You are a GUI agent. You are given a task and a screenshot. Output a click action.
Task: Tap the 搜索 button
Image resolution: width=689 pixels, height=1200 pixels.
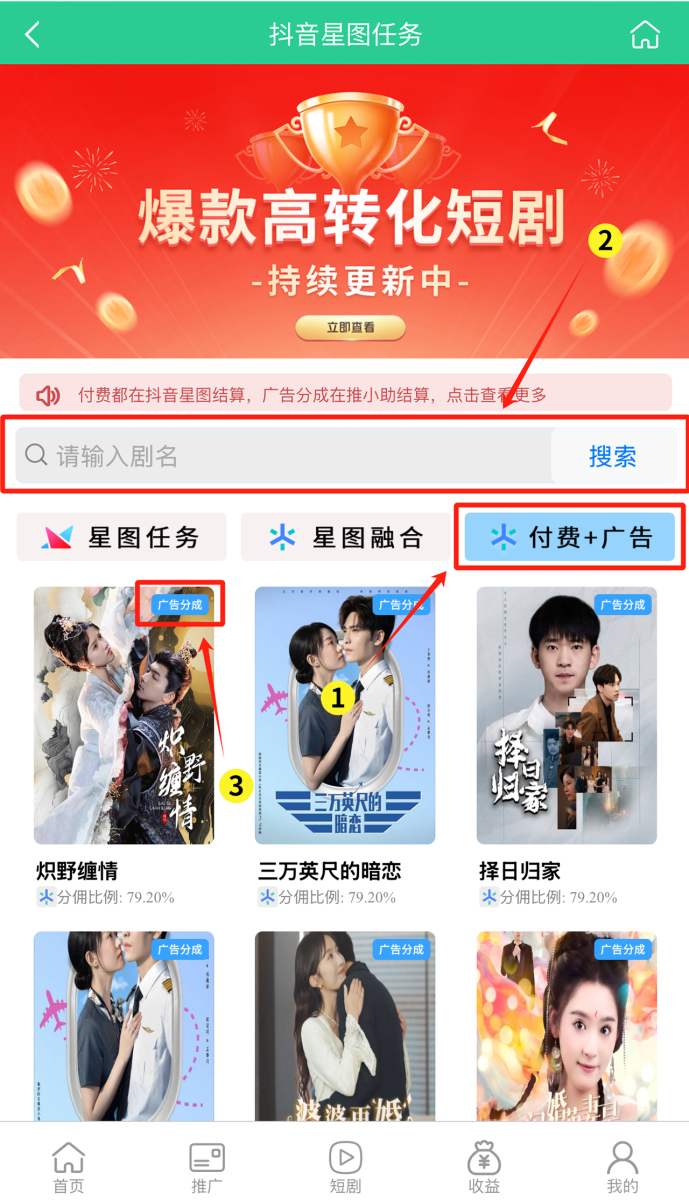pyautogui.click(x=612, y=456)
